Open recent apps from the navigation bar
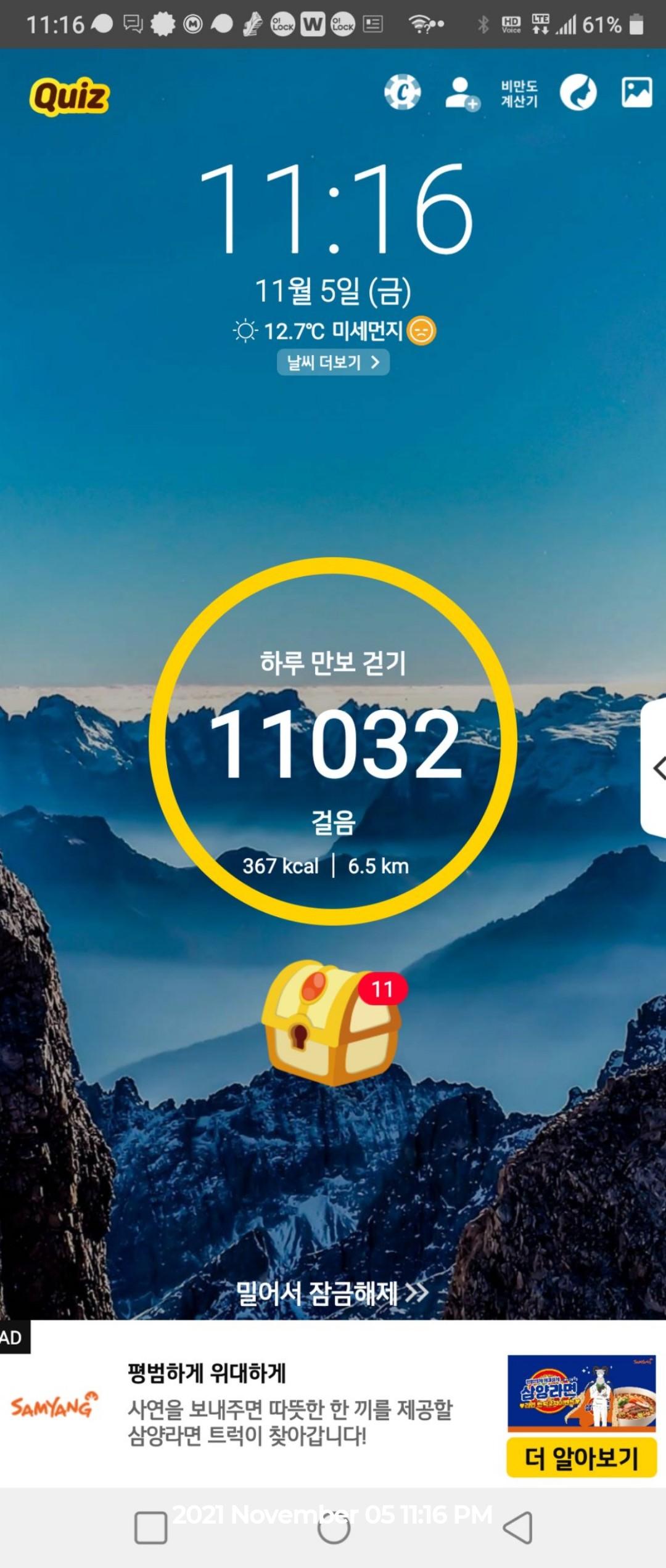Viewport: 666px width, 1568px height. 150,1527
